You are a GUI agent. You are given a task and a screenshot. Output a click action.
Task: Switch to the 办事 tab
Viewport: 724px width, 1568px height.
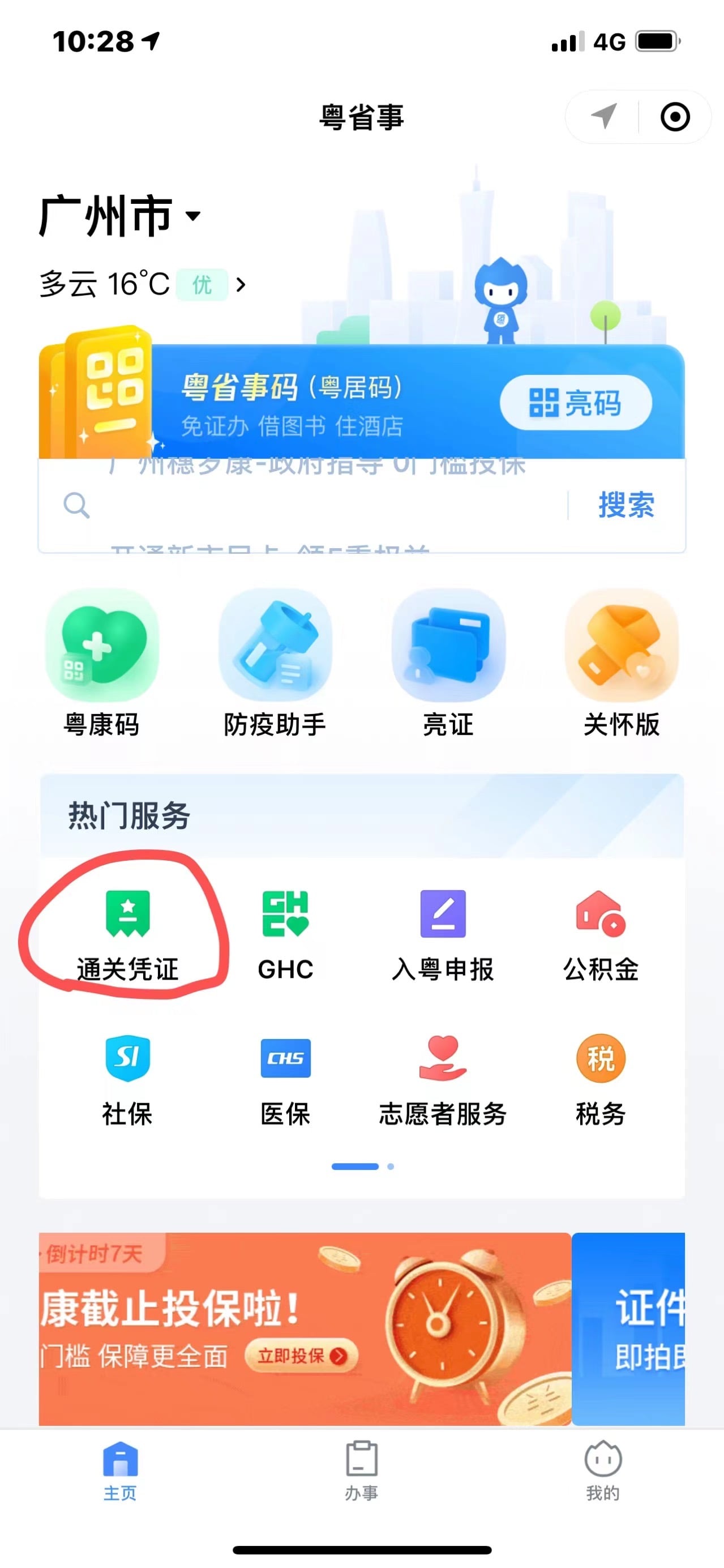pyautogui.click(x=362, y=1471)
